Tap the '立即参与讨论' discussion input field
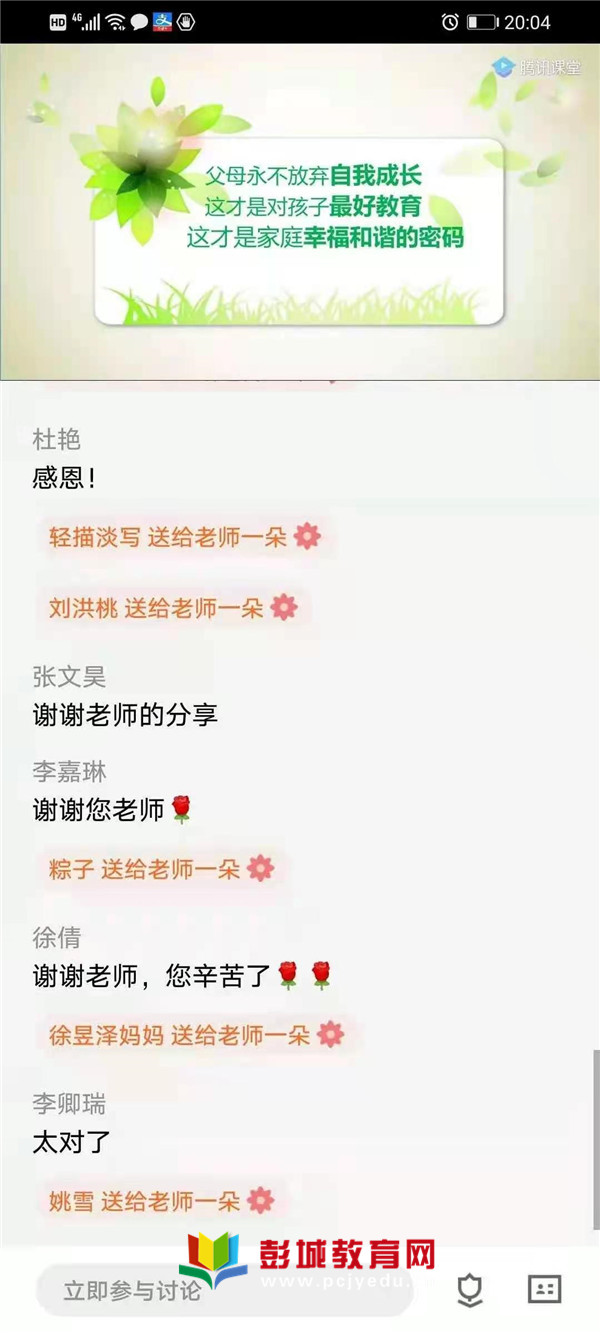This screenshot has width=600, height=1333. 225,1291
